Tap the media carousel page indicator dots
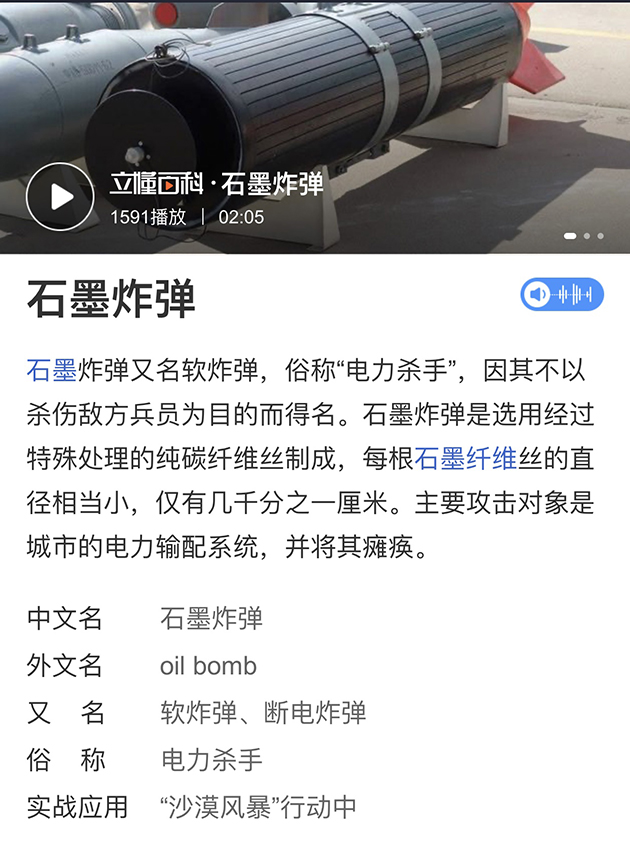Image resolution: width=630 pixels, height=846 pixels. 584,236
